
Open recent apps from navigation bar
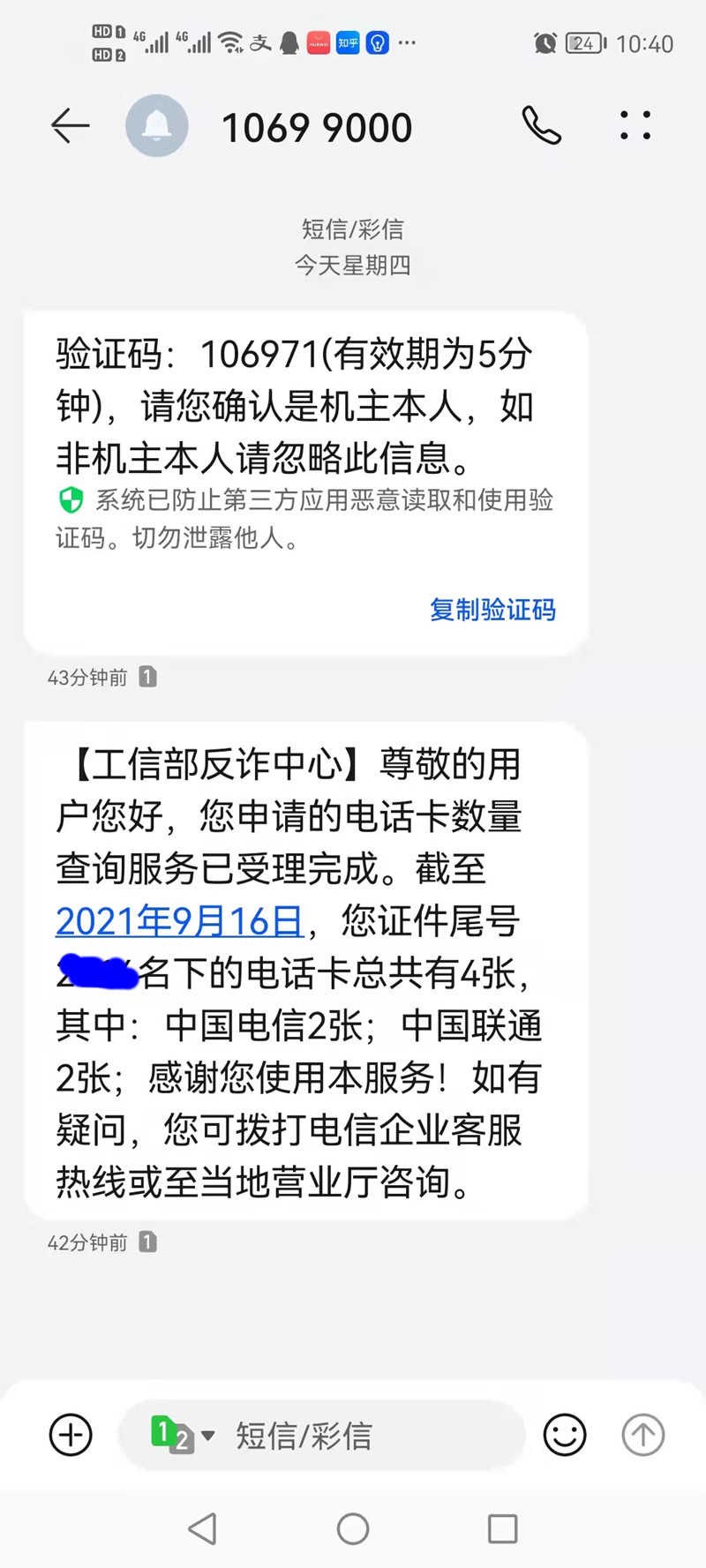(x=502, y=1528)
